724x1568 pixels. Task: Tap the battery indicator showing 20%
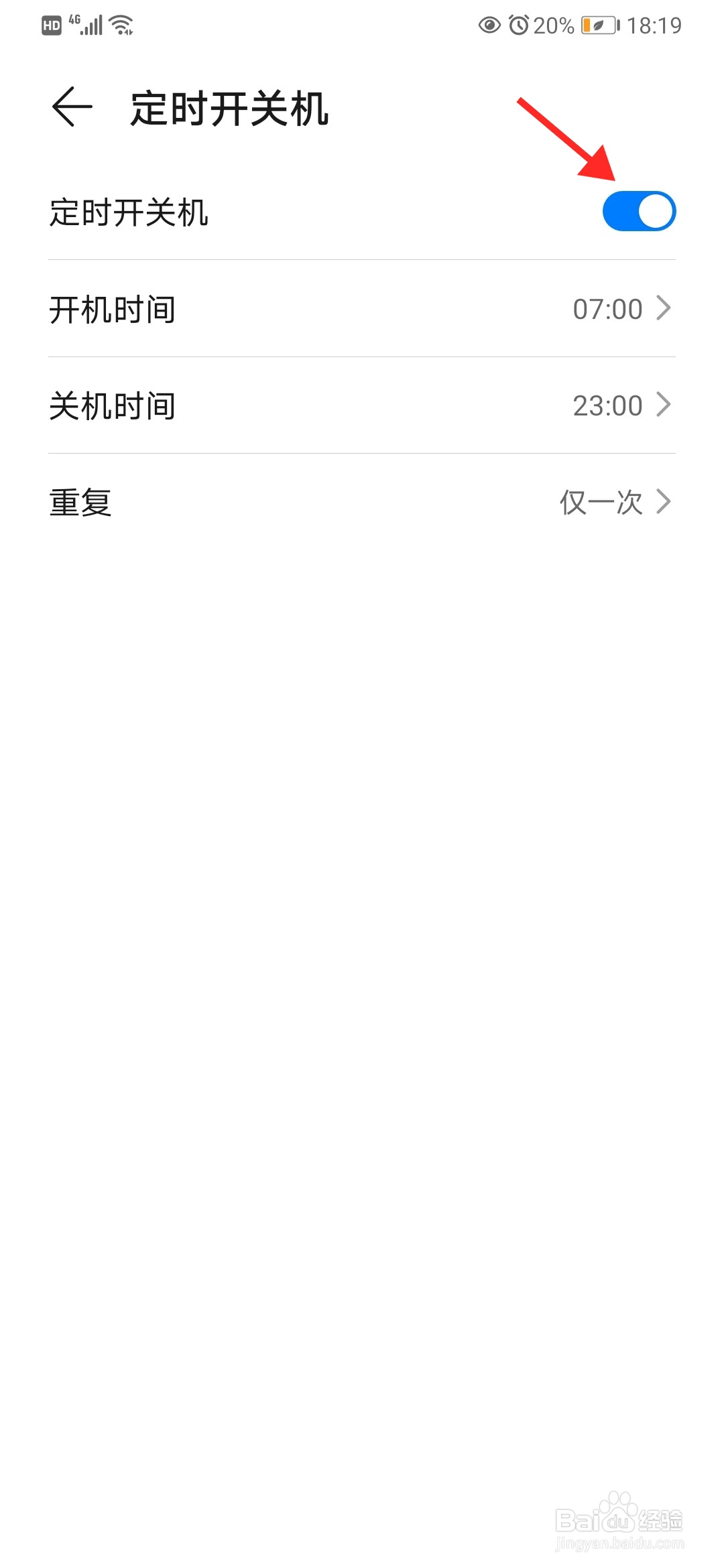[595, 25]
